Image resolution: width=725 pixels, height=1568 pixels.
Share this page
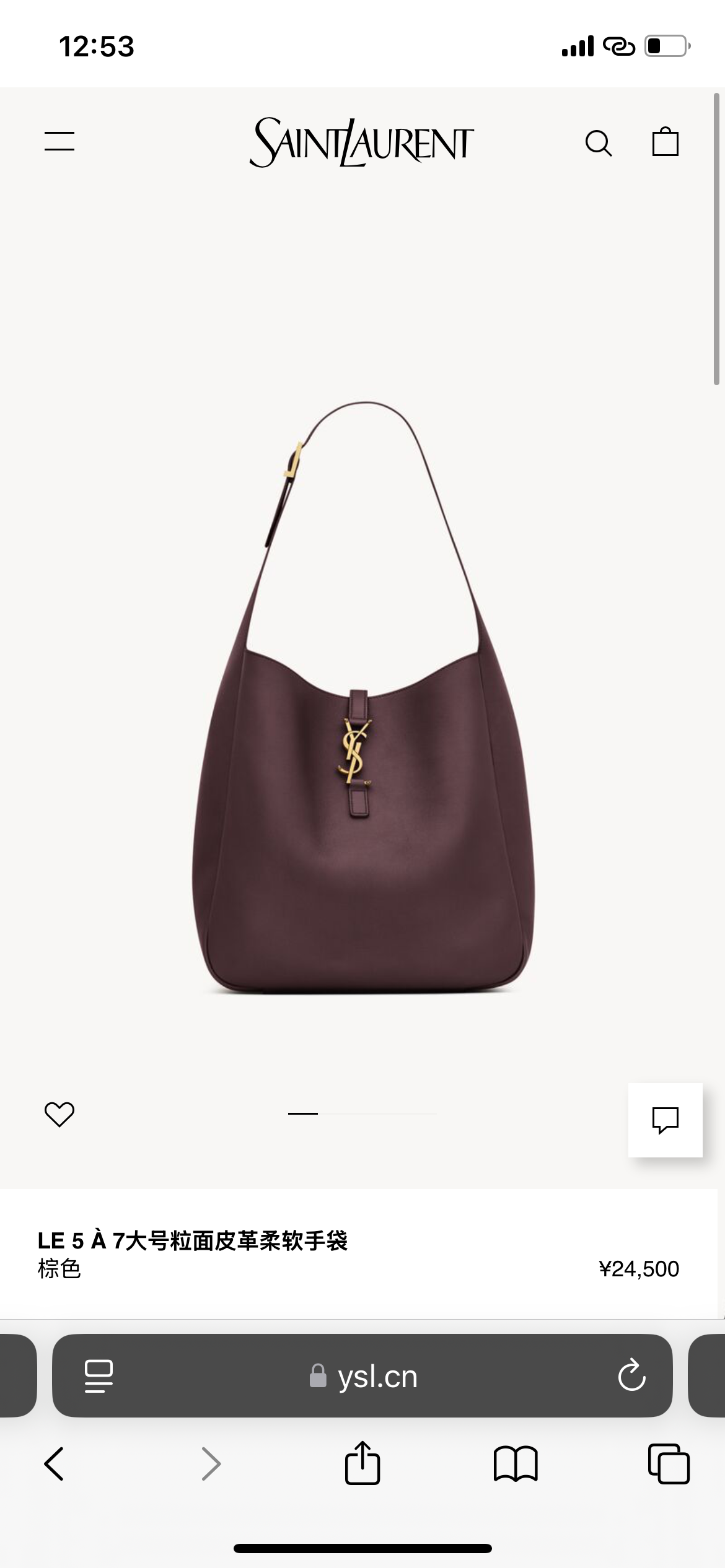pyautogui.click(x=362, y=1464)
